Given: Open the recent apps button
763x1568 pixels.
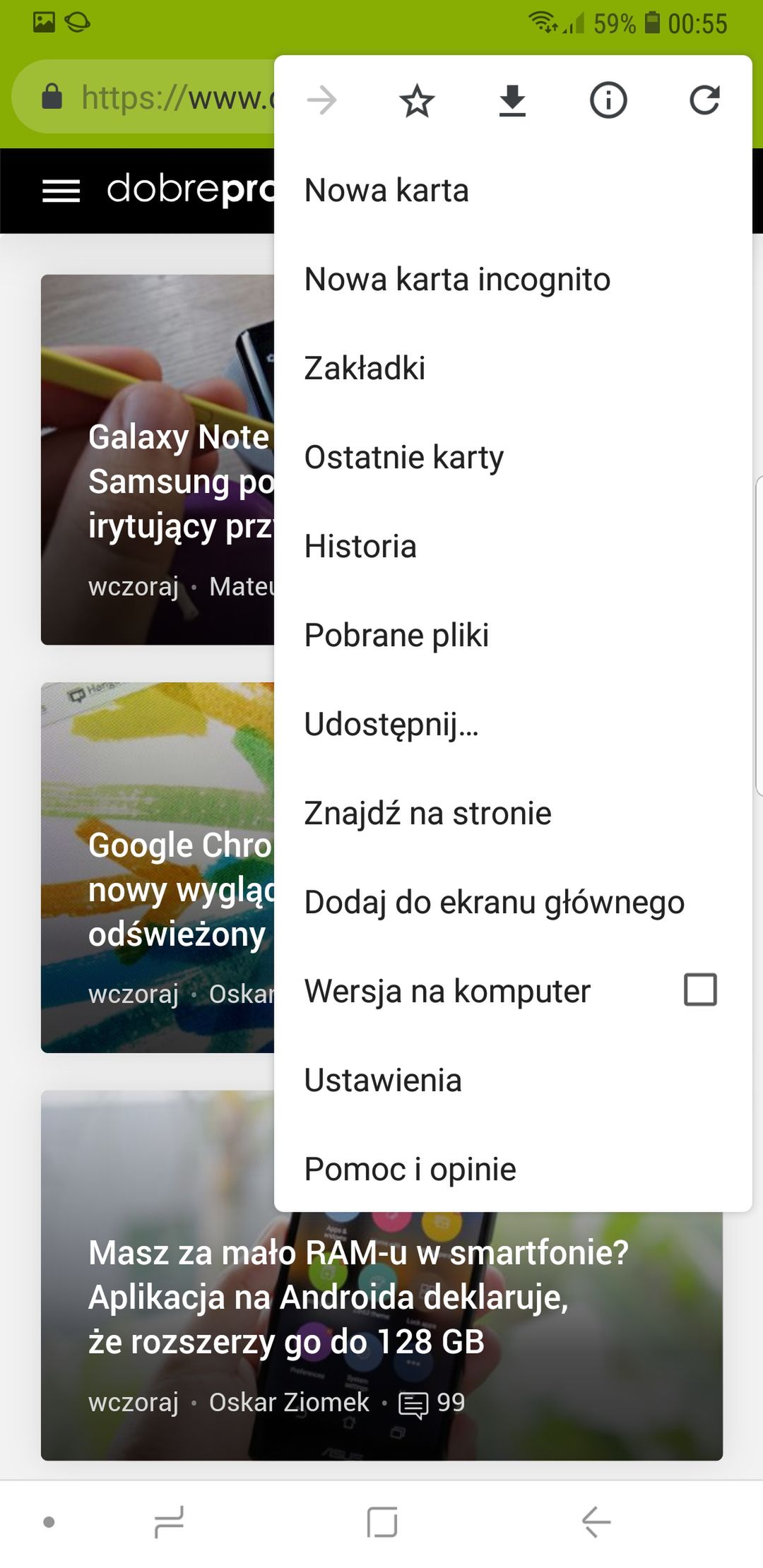Looking at the screenshot, I should coord(169,1521).
